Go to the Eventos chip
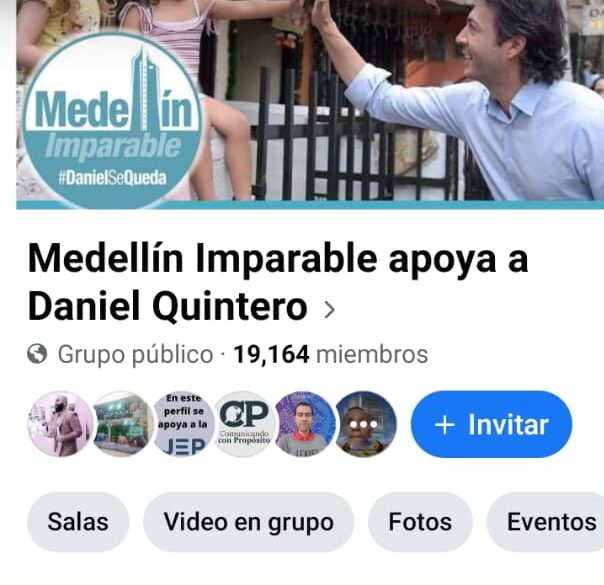 549,521
